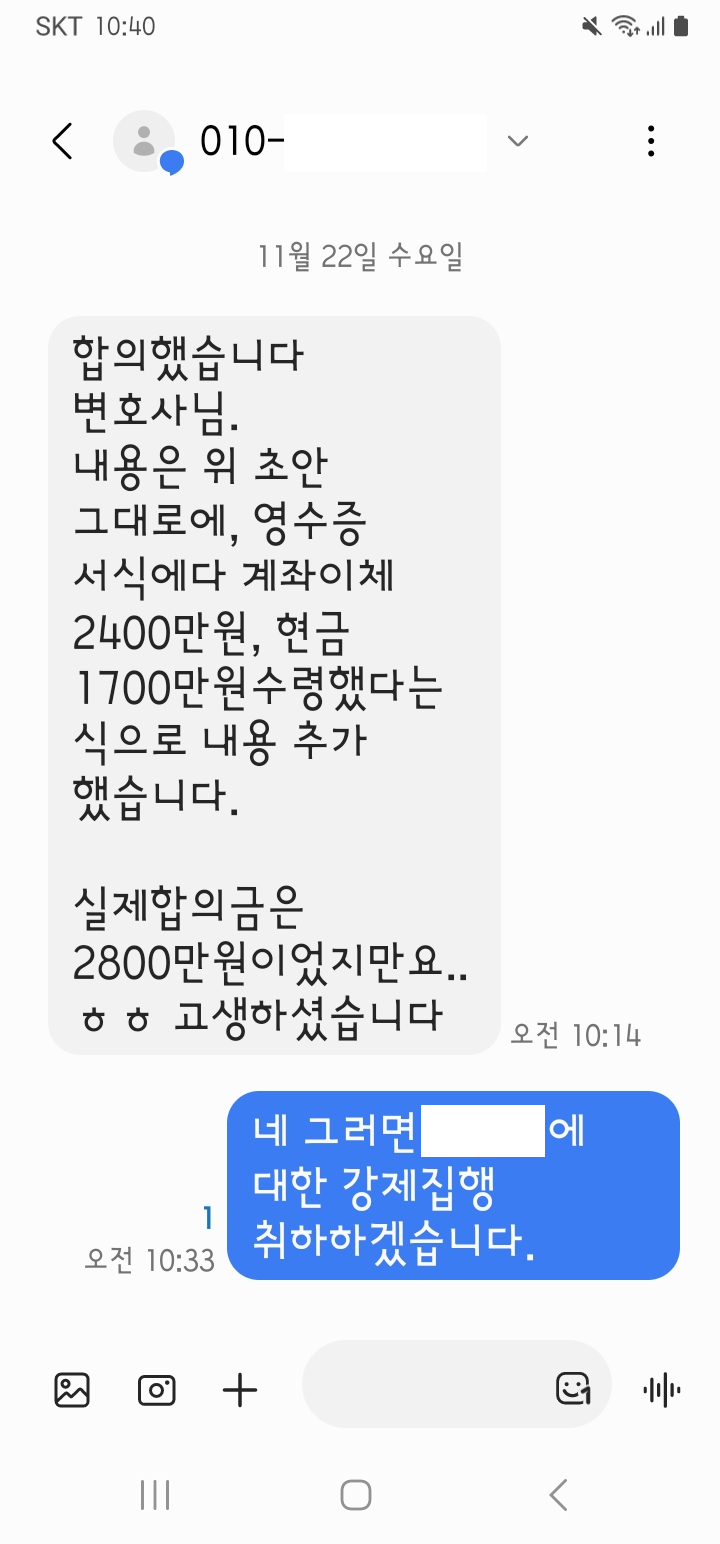Open recent apps from navigation bar
The height and width of the screenshot is (1544, 720).
point(155,1495)
